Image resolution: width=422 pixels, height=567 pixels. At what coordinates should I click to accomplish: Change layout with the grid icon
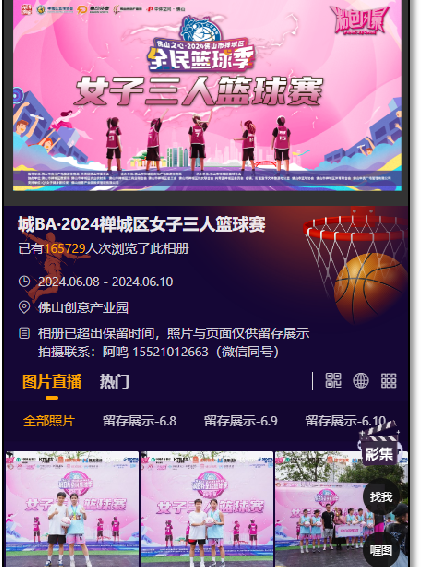click(x=389, y=381)
